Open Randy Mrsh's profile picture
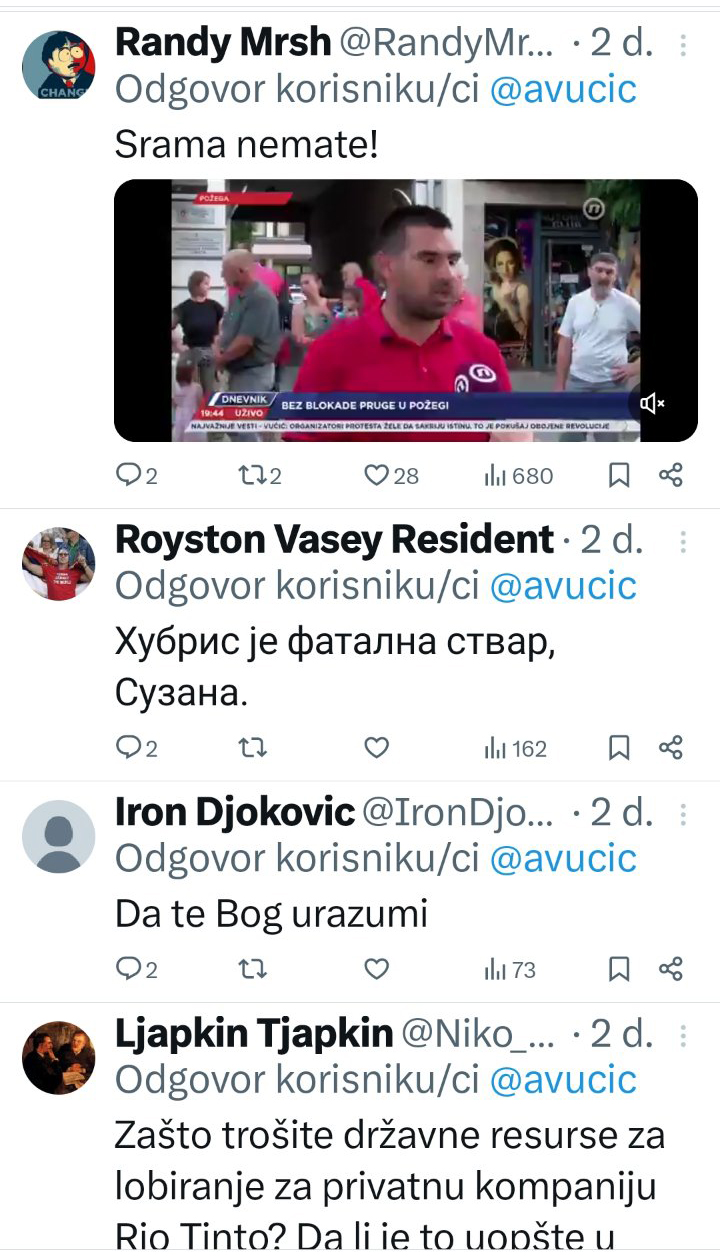The image size is (720, 1257). (59, 66)
